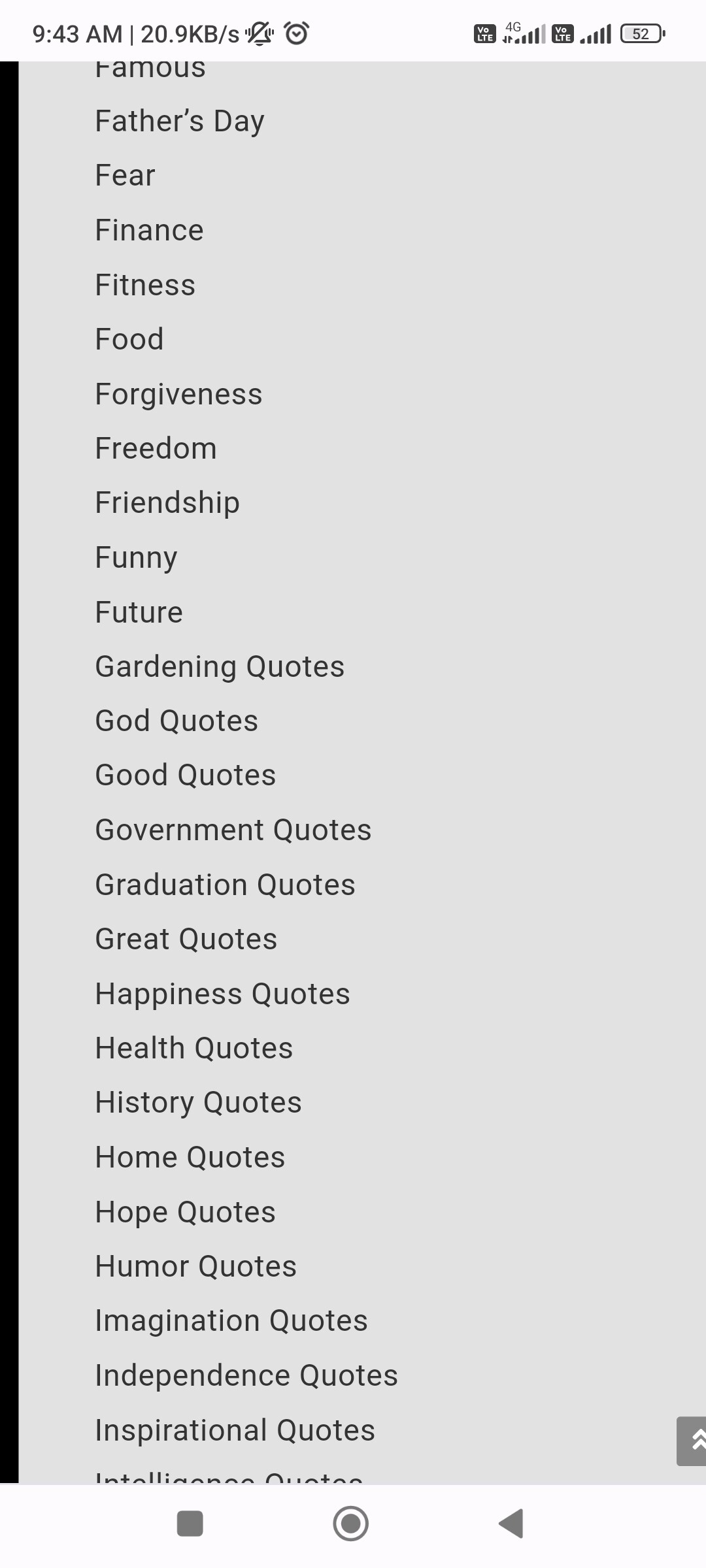This screenshot has width=706, height=1568.
Task: Open the Funny quotes category
Action: (x=136, y=558)
